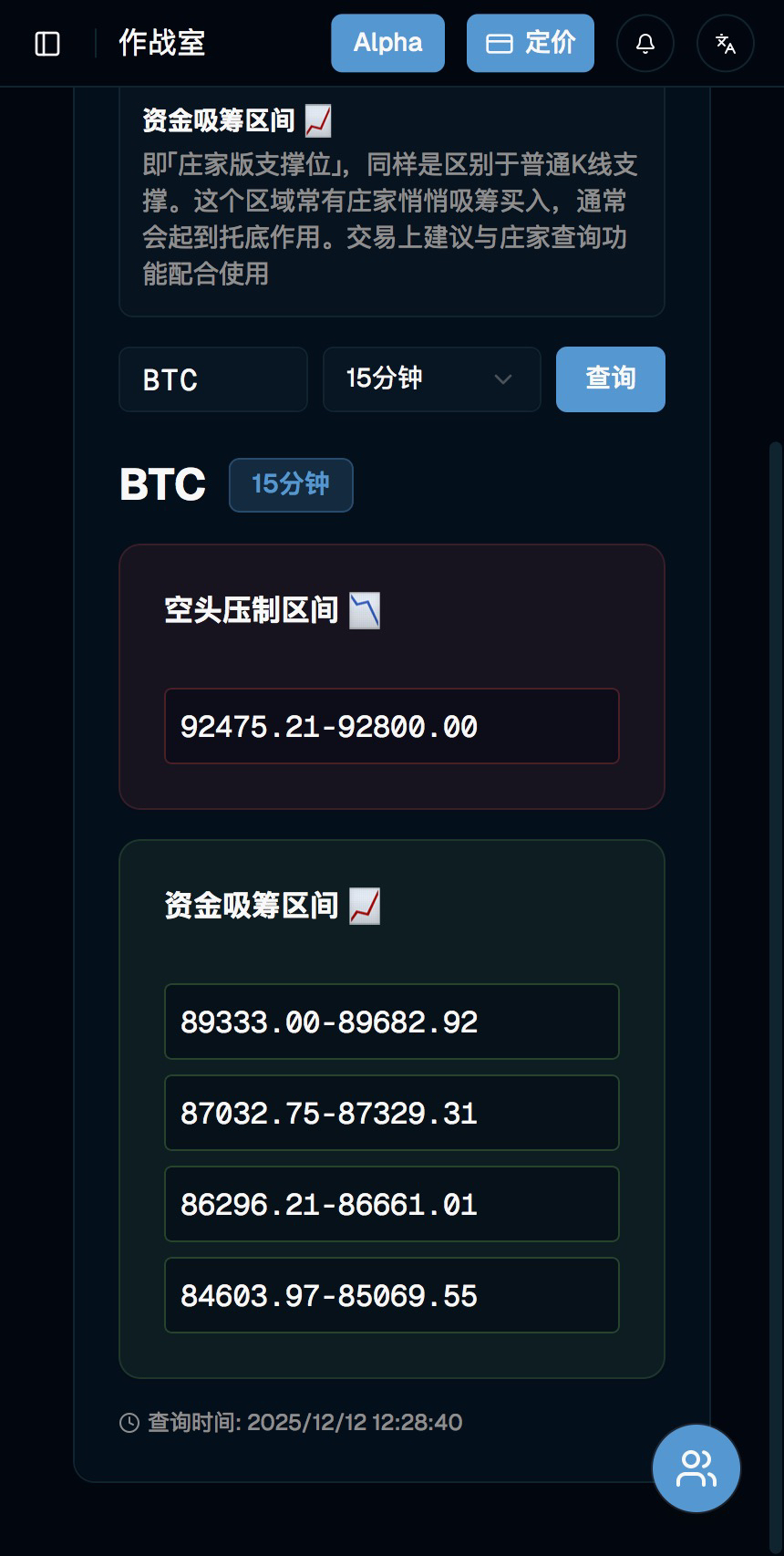
Task: Toggle the sidebar panel icon
Action: [47, 44]
